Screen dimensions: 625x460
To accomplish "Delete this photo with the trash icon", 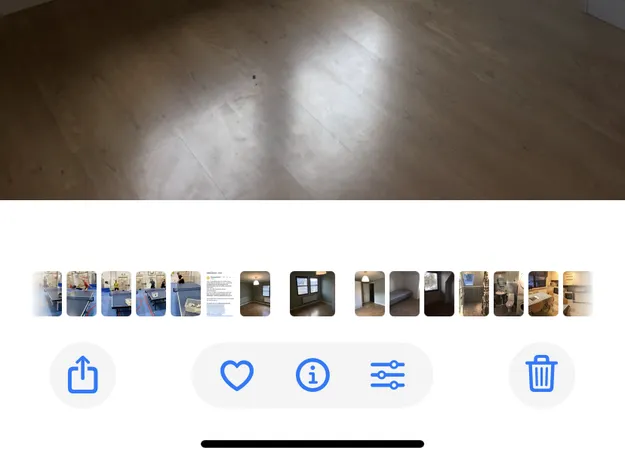I will click(541, 375).
